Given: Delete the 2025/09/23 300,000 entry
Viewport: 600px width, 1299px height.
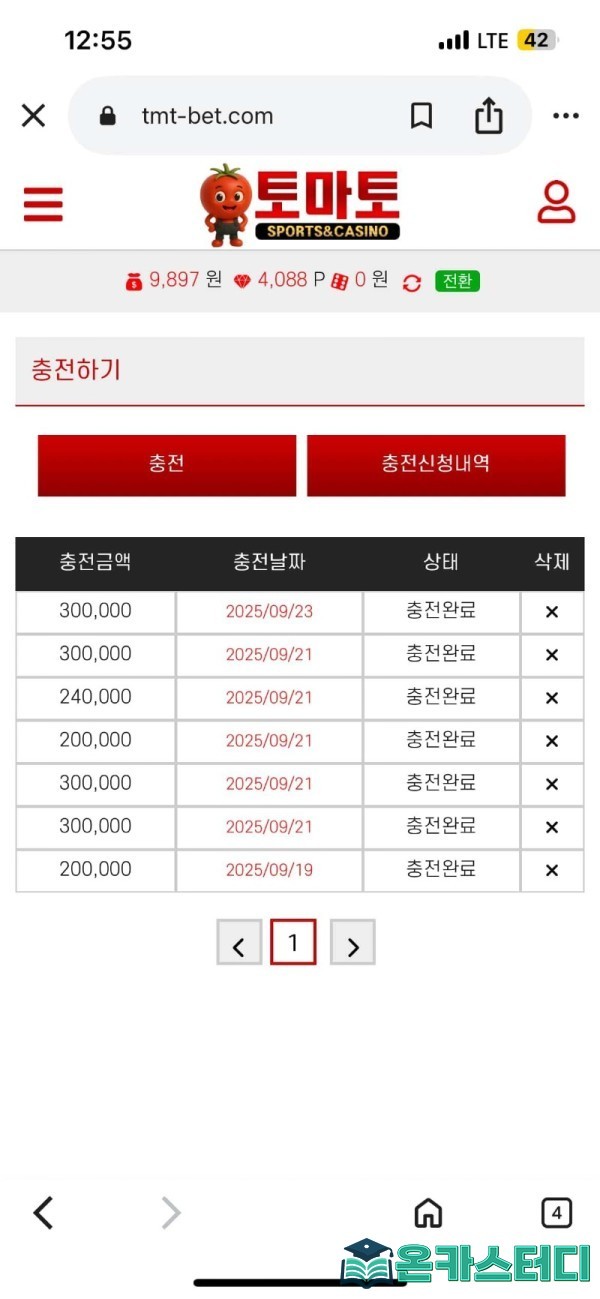Looking at the screenshot, I should click(551, 612).
